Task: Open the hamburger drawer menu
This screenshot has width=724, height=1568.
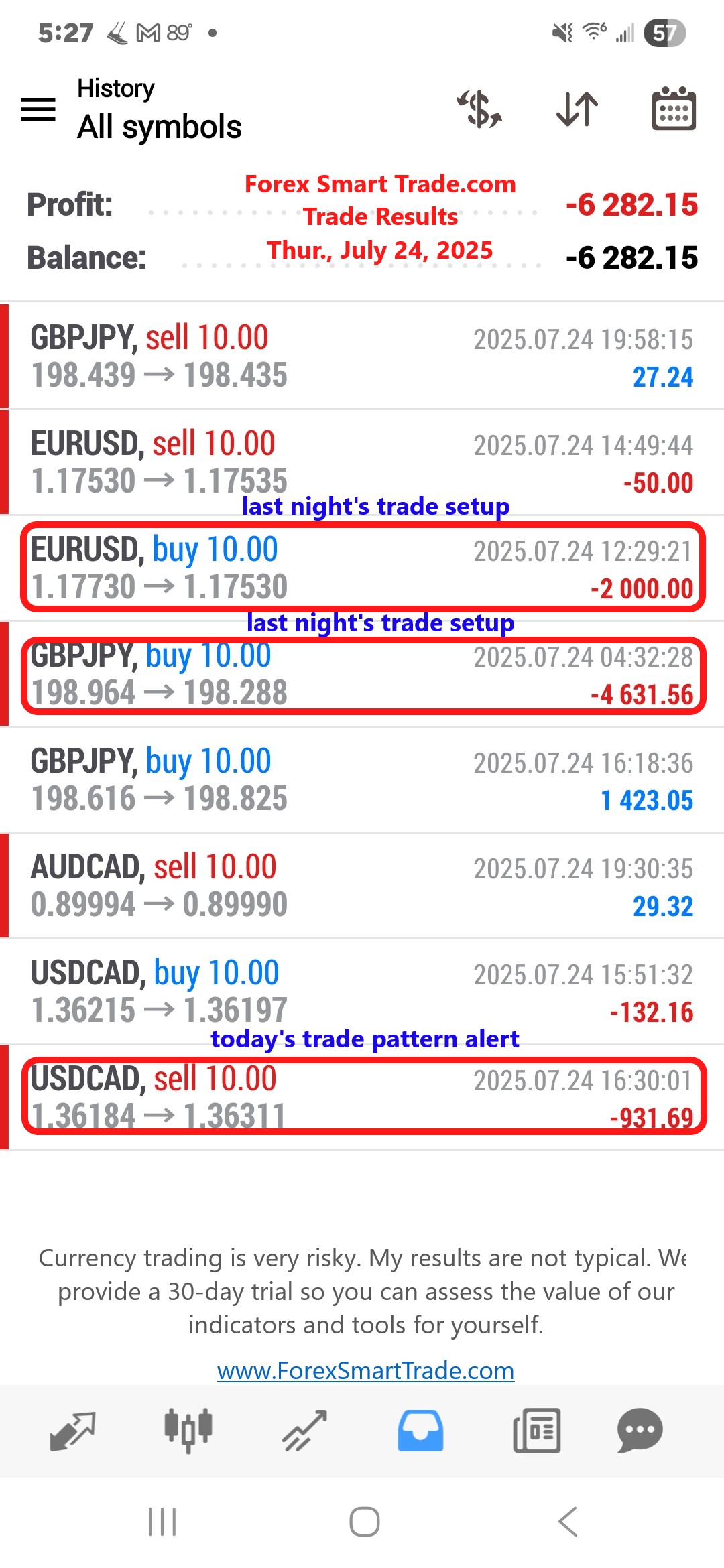Action: (x=38, y=109)
